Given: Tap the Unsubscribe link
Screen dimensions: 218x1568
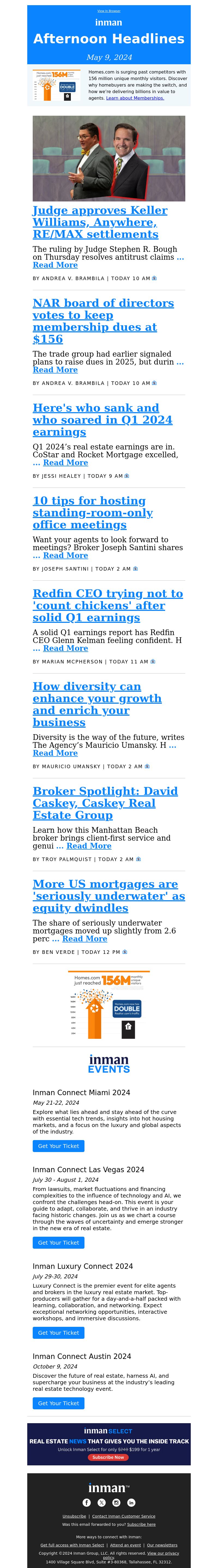Looking at the screenshot, I should pos(74,1516).
